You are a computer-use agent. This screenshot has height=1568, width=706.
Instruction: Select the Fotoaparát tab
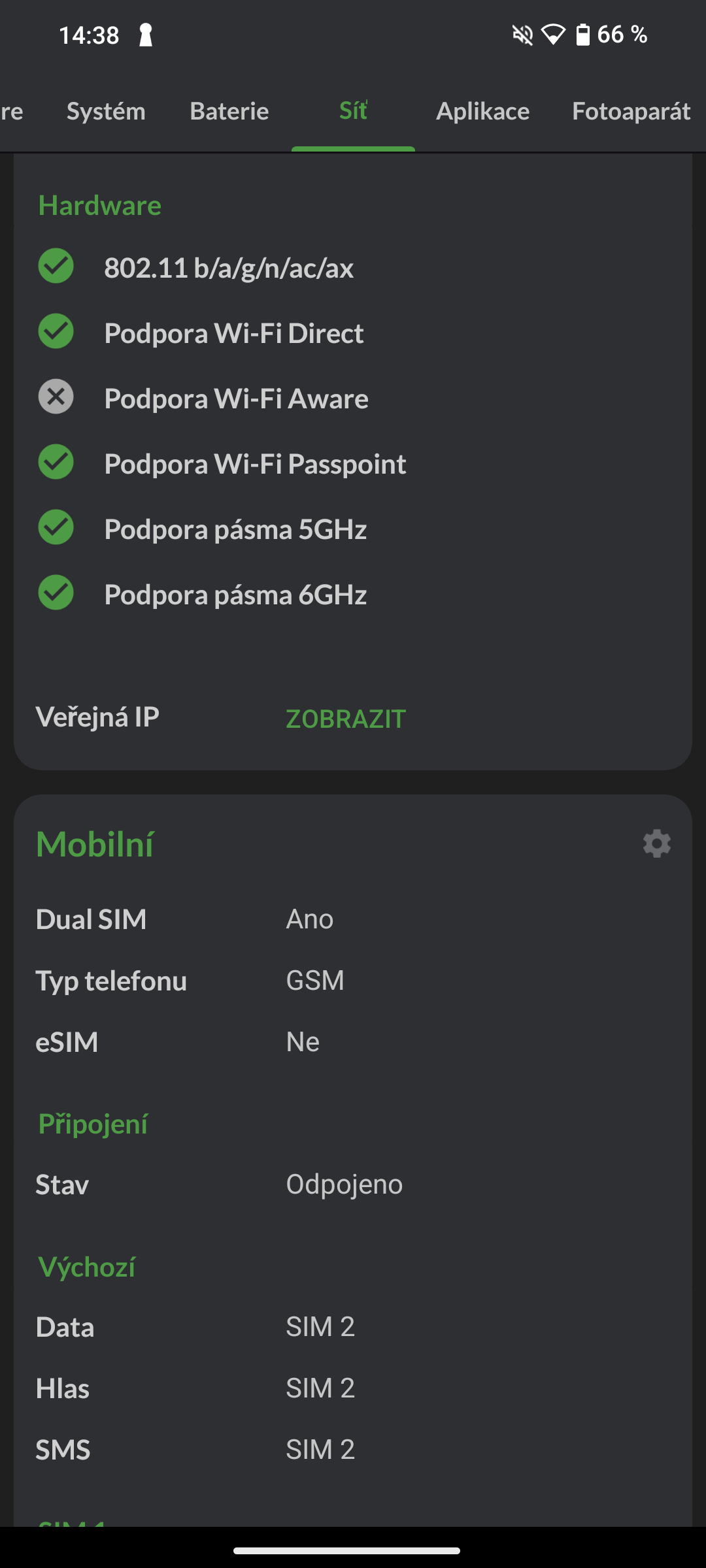click(x=630, y=111)
